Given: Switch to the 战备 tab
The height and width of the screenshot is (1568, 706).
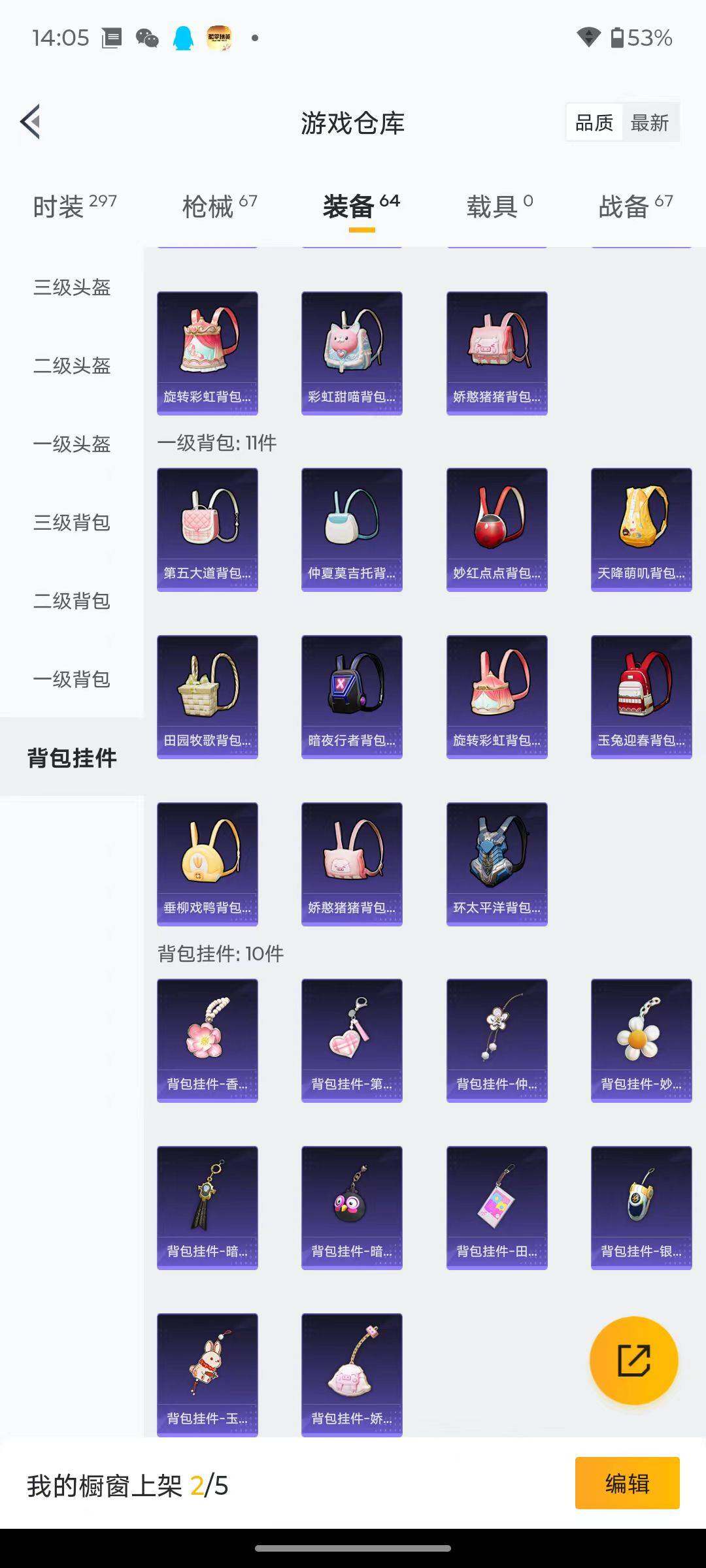Looking at the screenshot, I should tap(635, 206).
